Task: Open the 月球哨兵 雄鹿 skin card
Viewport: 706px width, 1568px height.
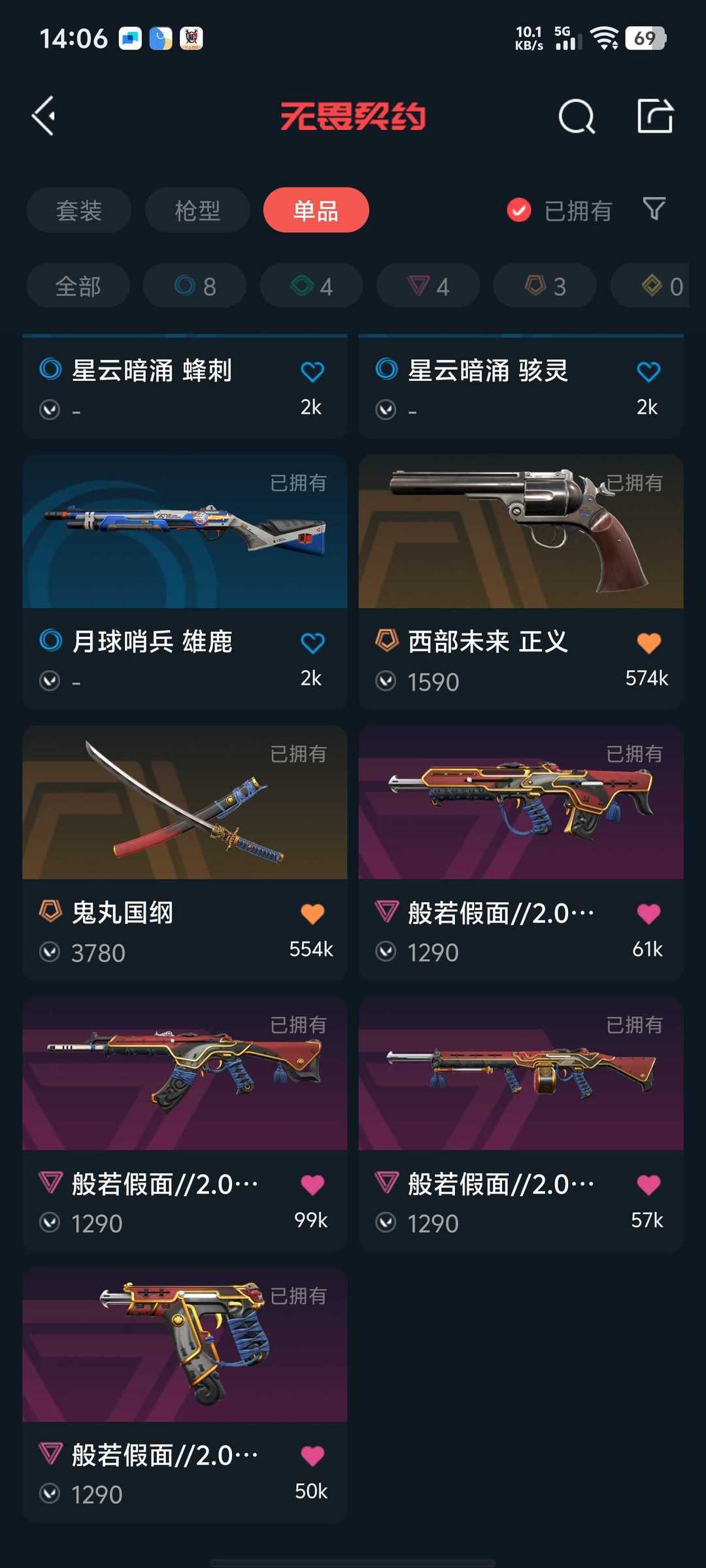Action: tap(185, 581)
